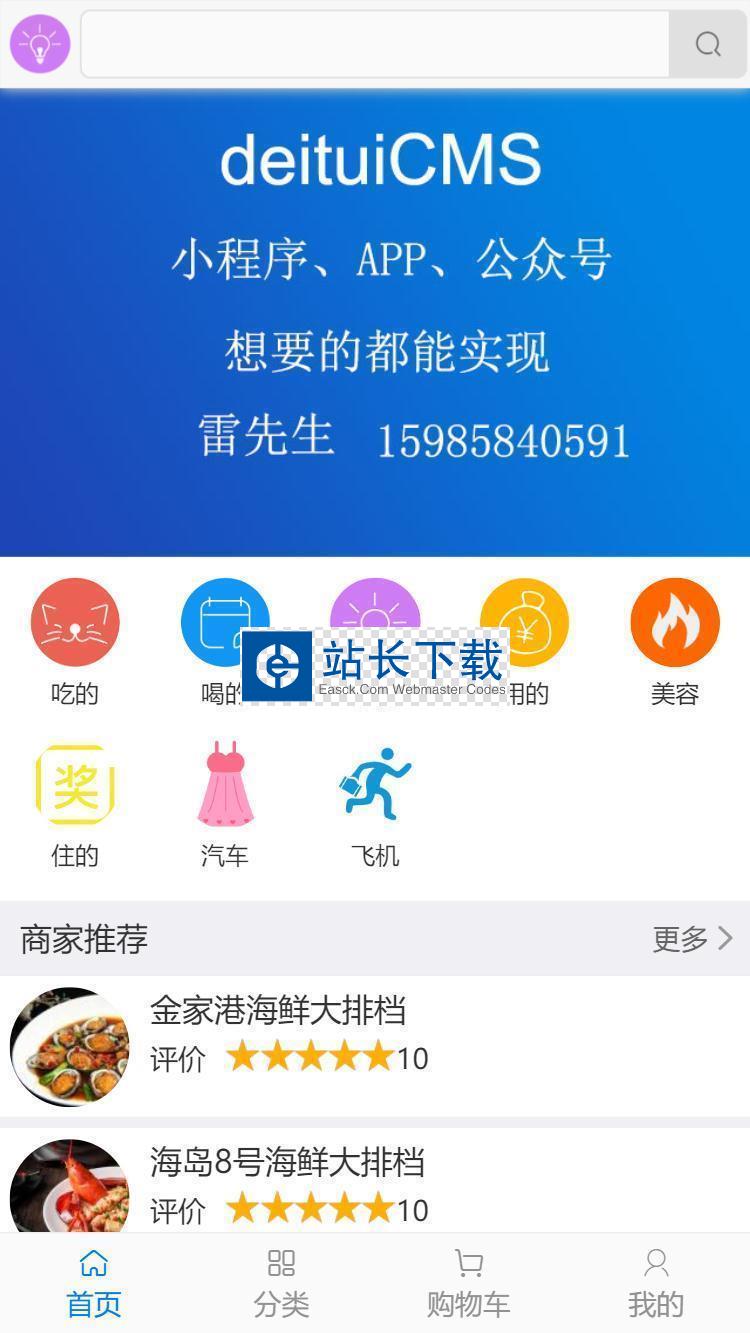The height and width of the screenshot is (1333, 750).
Task: Switch to the 首页 tab
Action: (x=94, y=1283)
